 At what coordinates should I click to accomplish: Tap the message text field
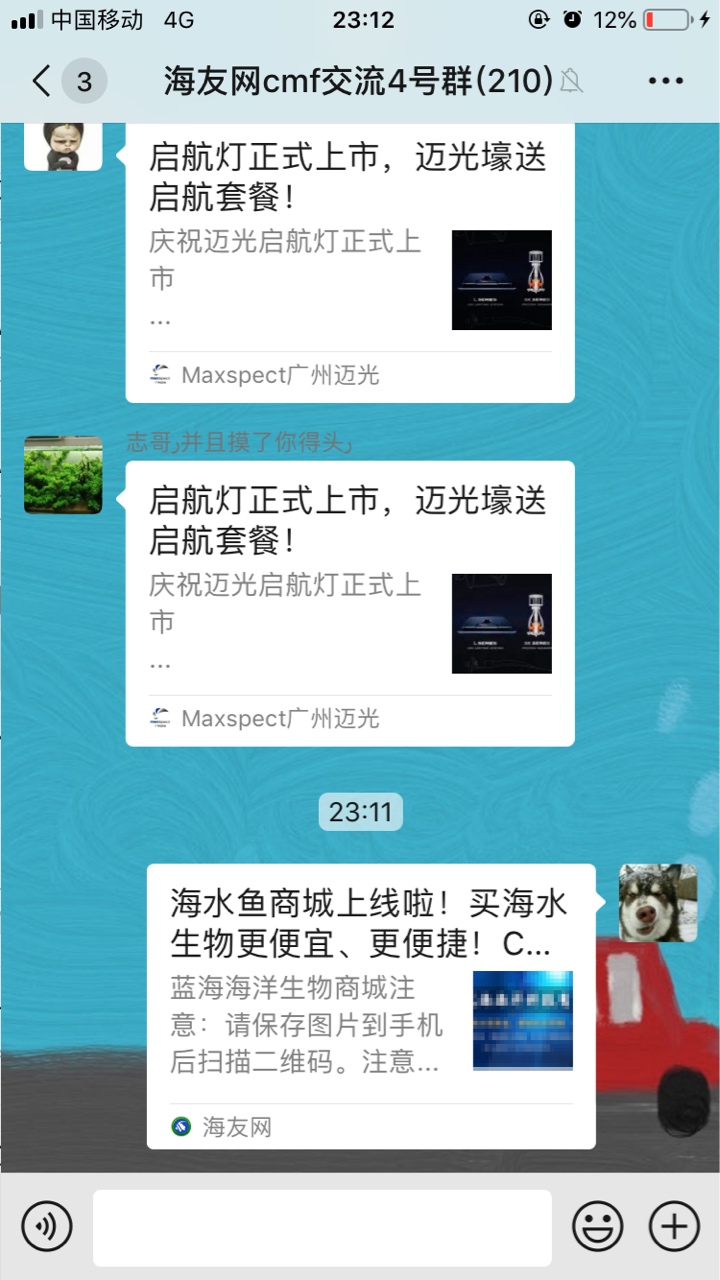(x=322, y=1227)
